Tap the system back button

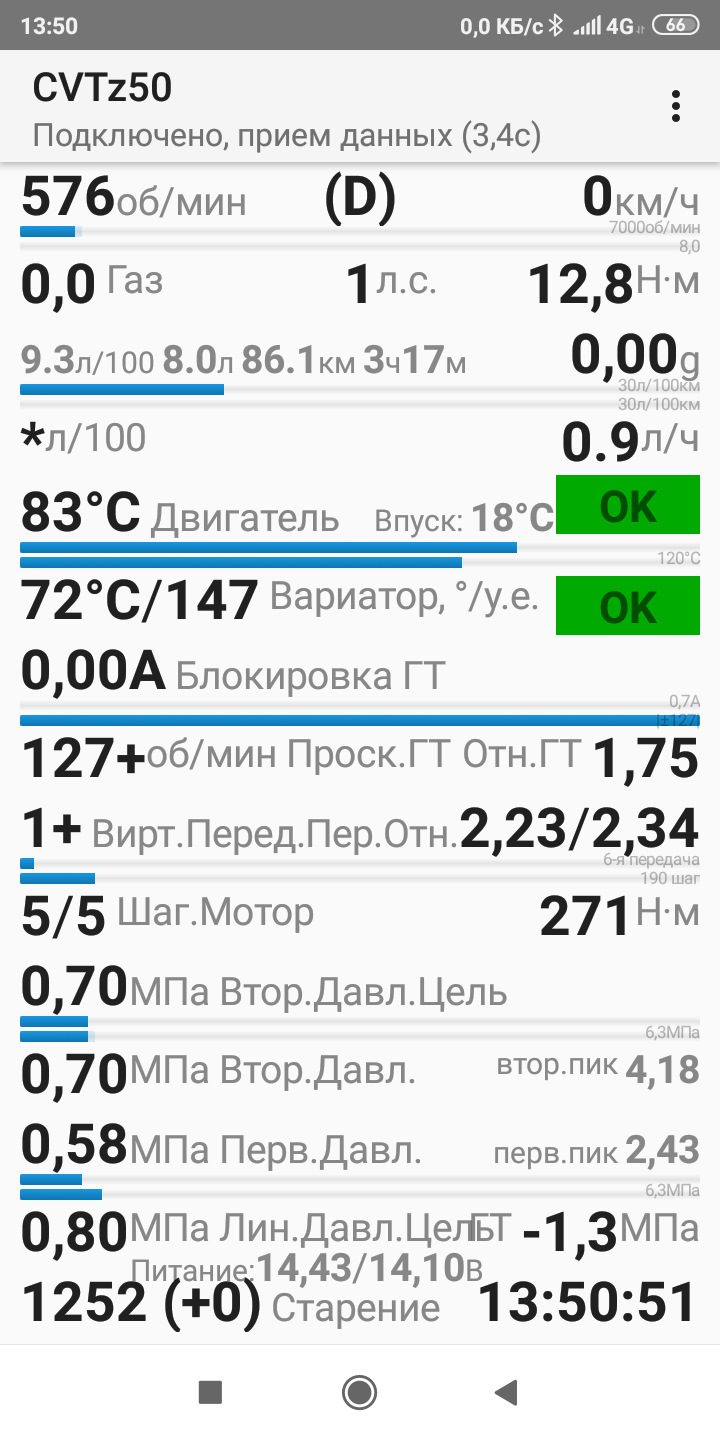point(506,1391)
